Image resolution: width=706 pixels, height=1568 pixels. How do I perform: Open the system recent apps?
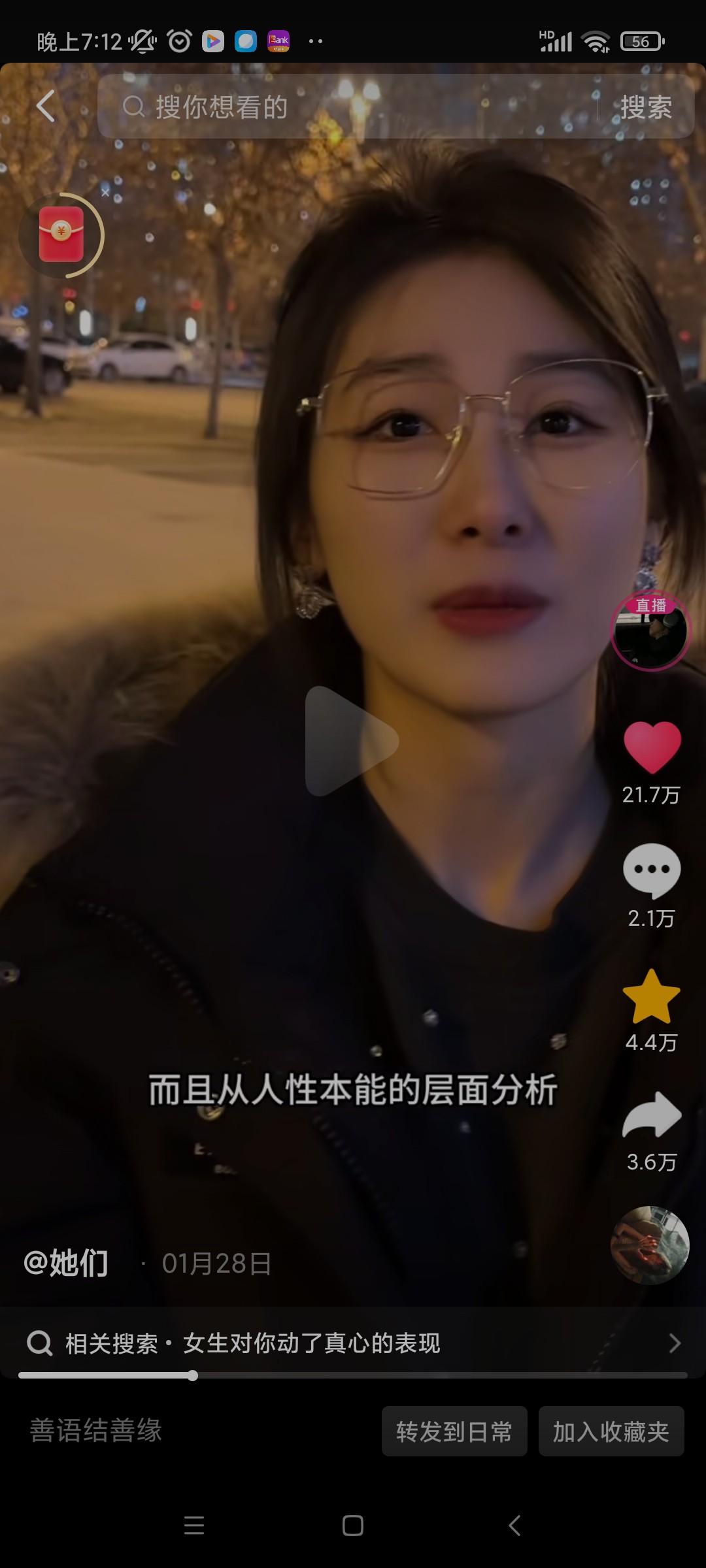tap(194, 1526)
